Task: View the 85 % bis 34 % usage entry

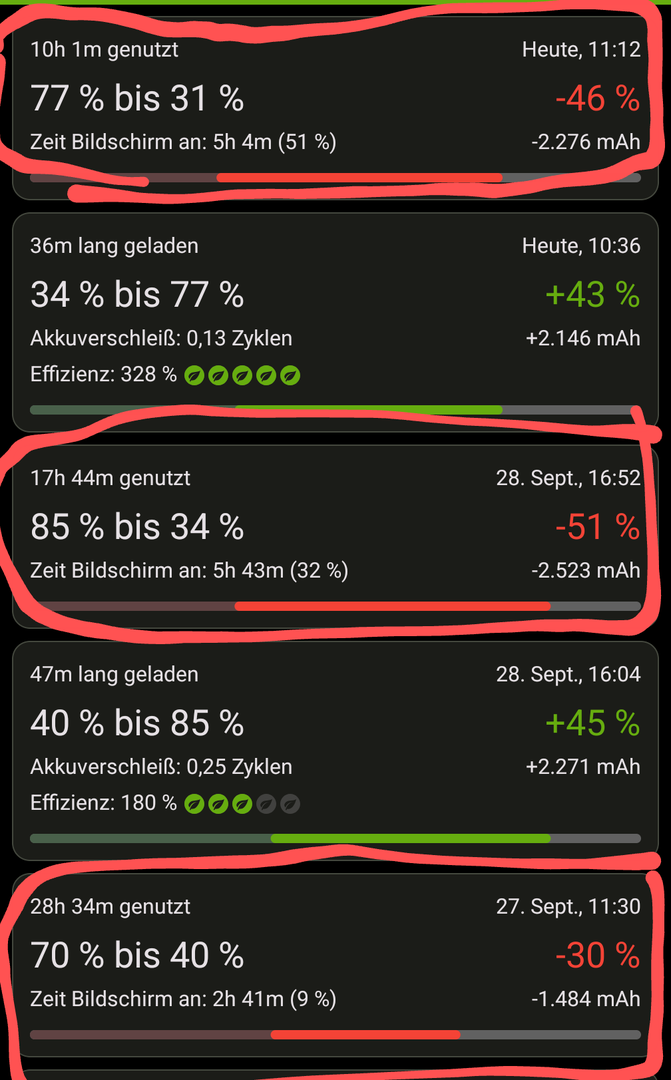Action: click(x=335, y=528)
